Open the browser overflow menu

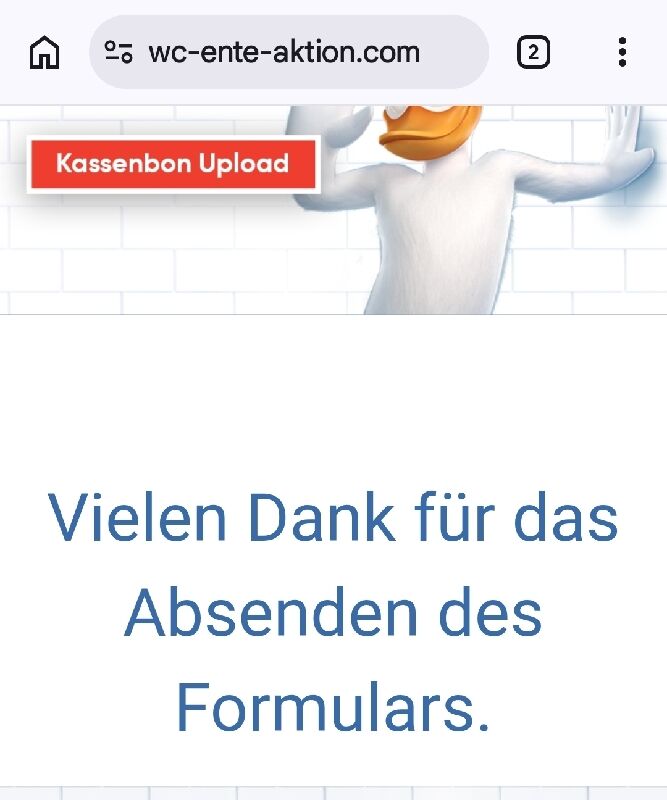pyautogui.click(x=622, y=52)
